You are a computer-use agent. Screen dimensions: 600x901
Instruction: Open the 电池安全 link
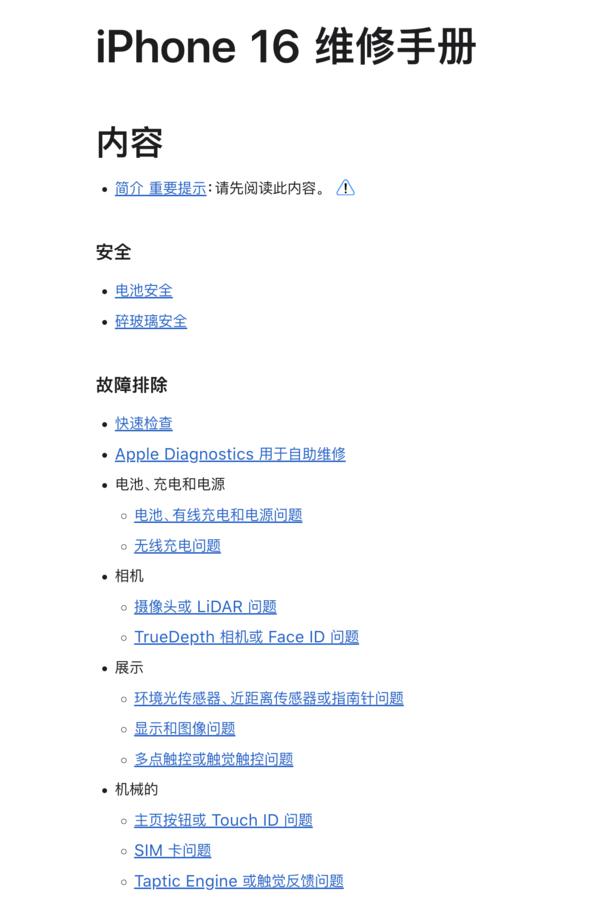point(144,290)
